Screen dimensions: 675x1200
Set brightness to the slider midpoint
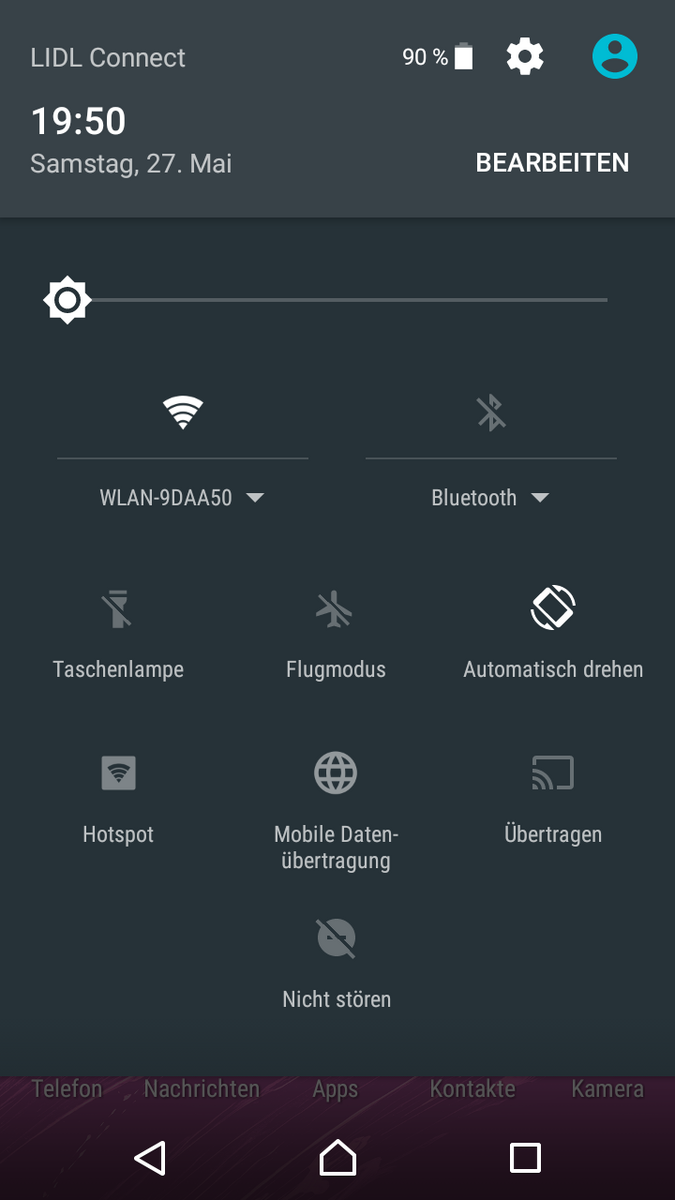click(337, 300)
